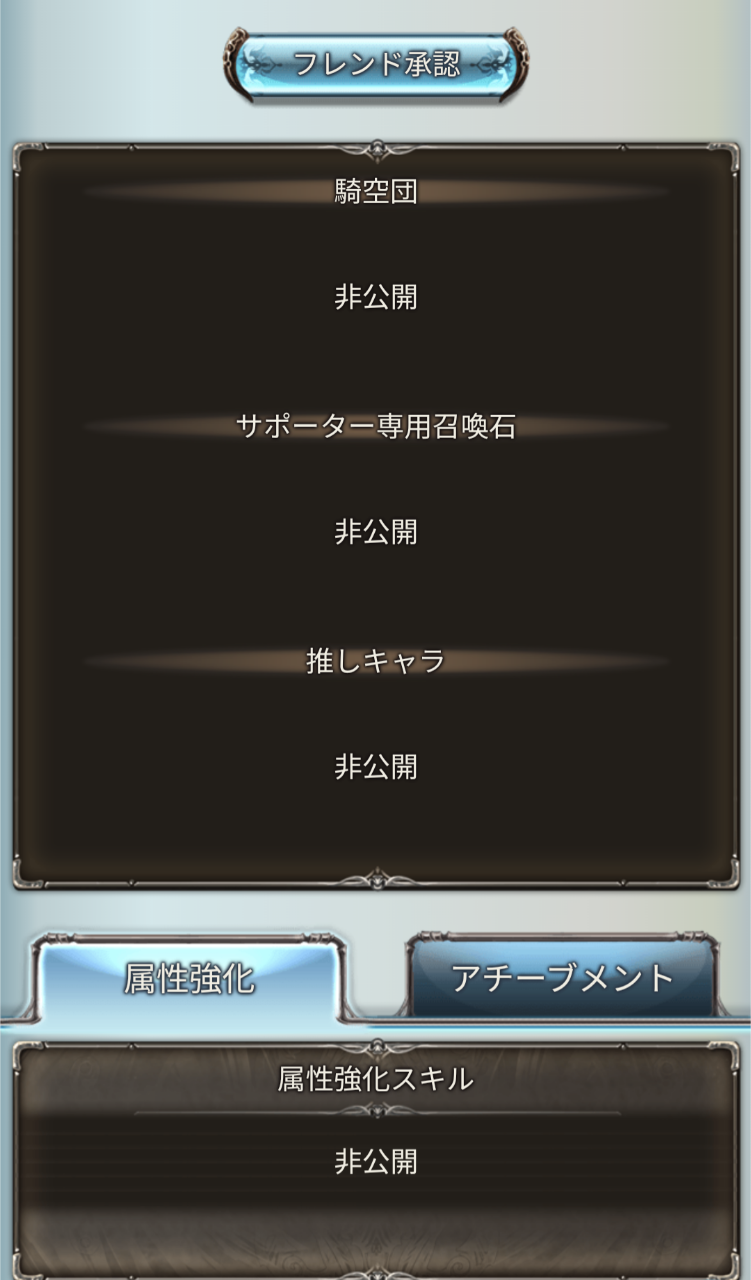
Task: Switch to the アチーブメント tab
Action: tap(562, 977)
